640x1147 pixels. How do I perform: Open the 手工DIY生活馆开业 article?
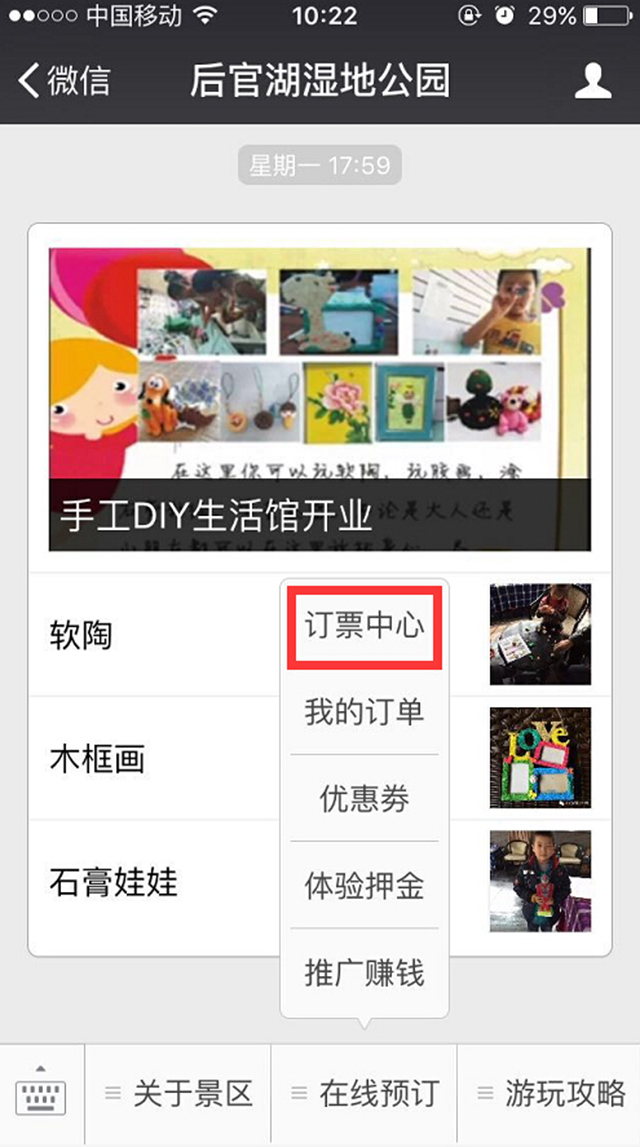pyautogui.click(x=319, y=399)
